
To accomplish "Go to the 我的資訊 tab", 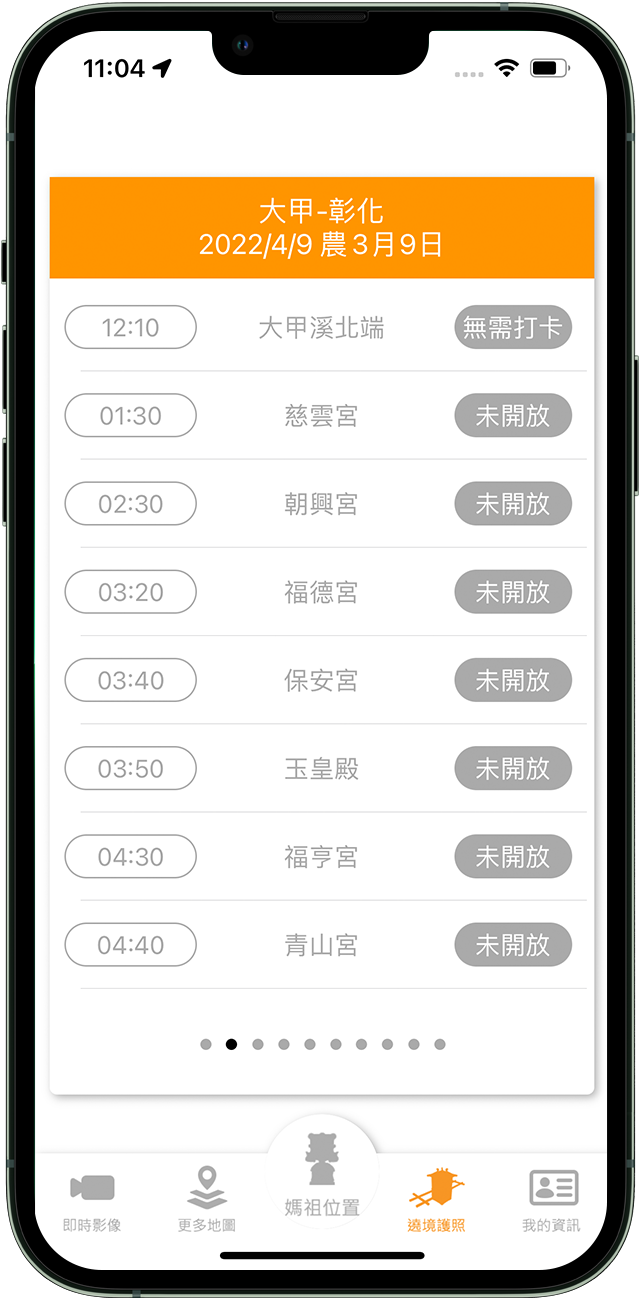I will click(x=551, y=1200).
